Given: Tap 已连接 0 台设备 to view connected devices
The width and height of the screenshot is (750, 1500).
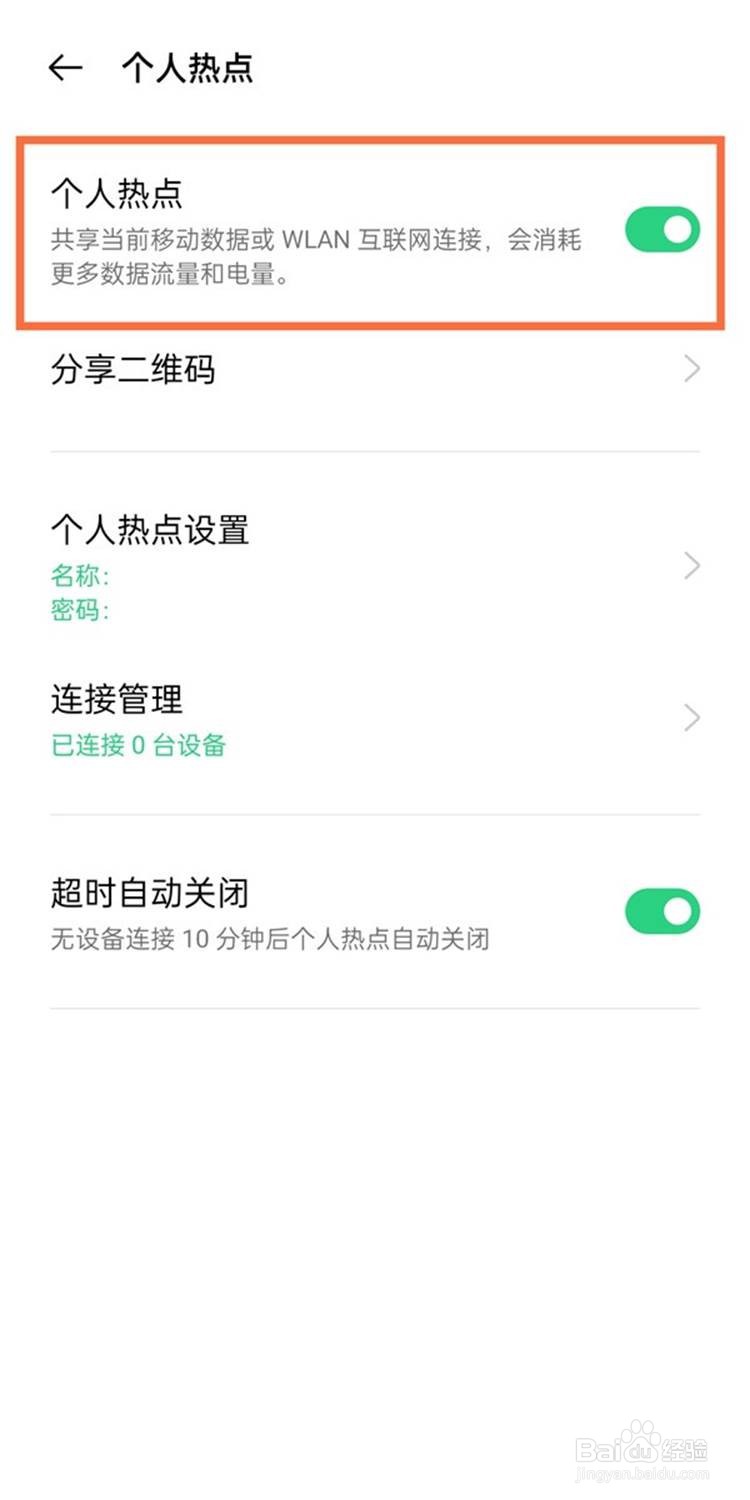Looking at the screenshot, I should tap(140, 746).
